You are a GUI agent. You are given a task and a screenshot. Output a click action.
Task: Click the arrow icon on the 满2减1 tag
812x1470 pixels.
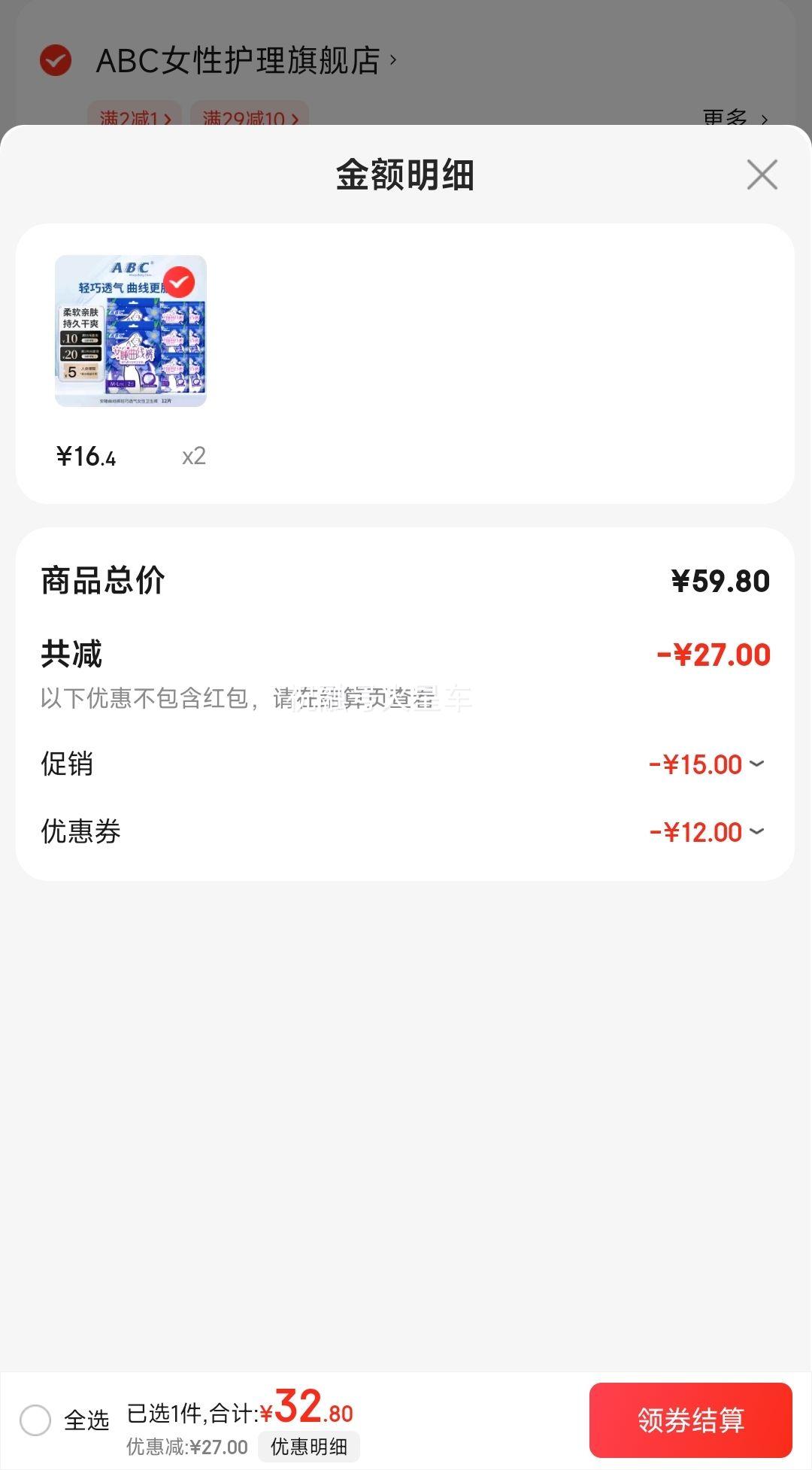pyautogui.click(x=169, y=119)
